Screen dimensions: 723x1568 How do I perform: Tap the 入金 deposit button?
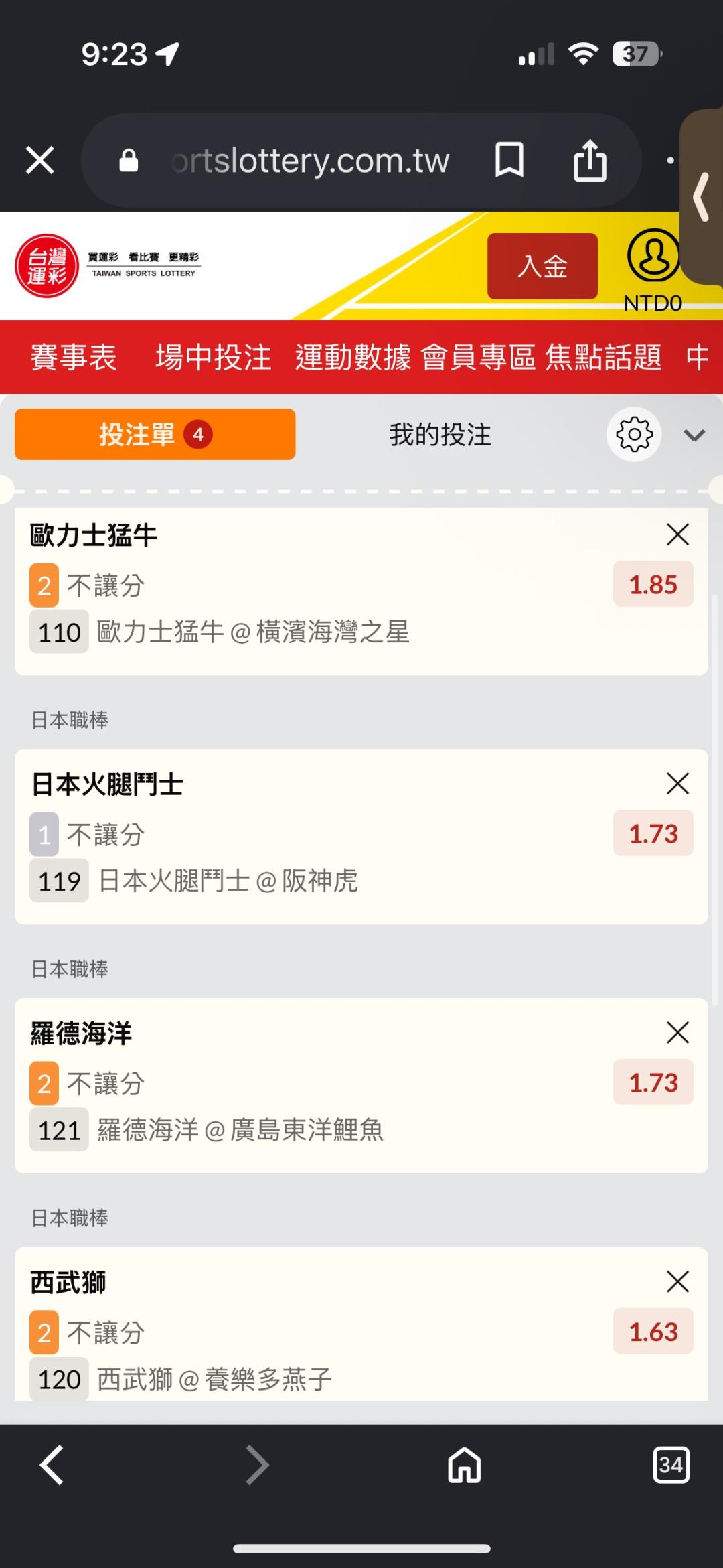pos(542,266)
